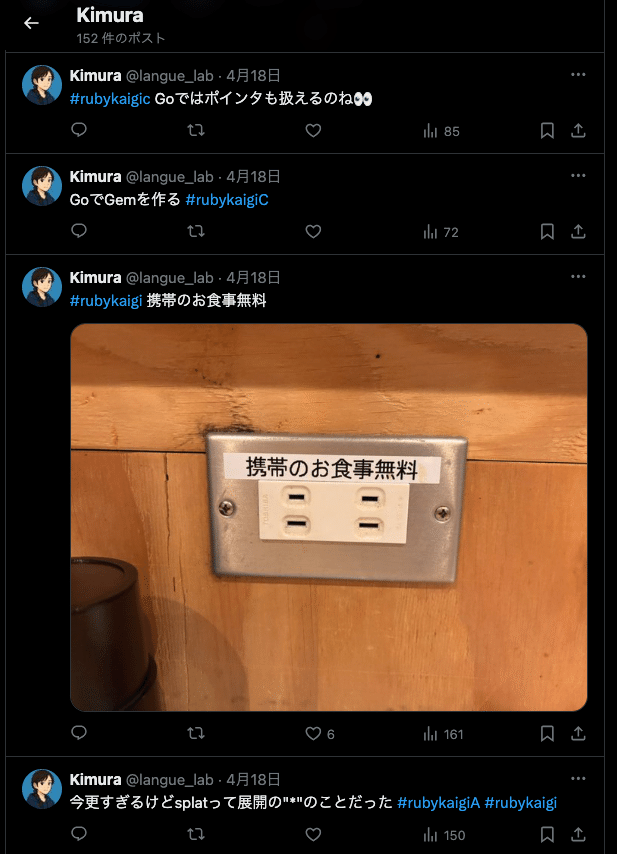Viewport: 617px width, 854px height.
Task: Open the #rubykaigiA hashtag link
Action: click(438, 802)
